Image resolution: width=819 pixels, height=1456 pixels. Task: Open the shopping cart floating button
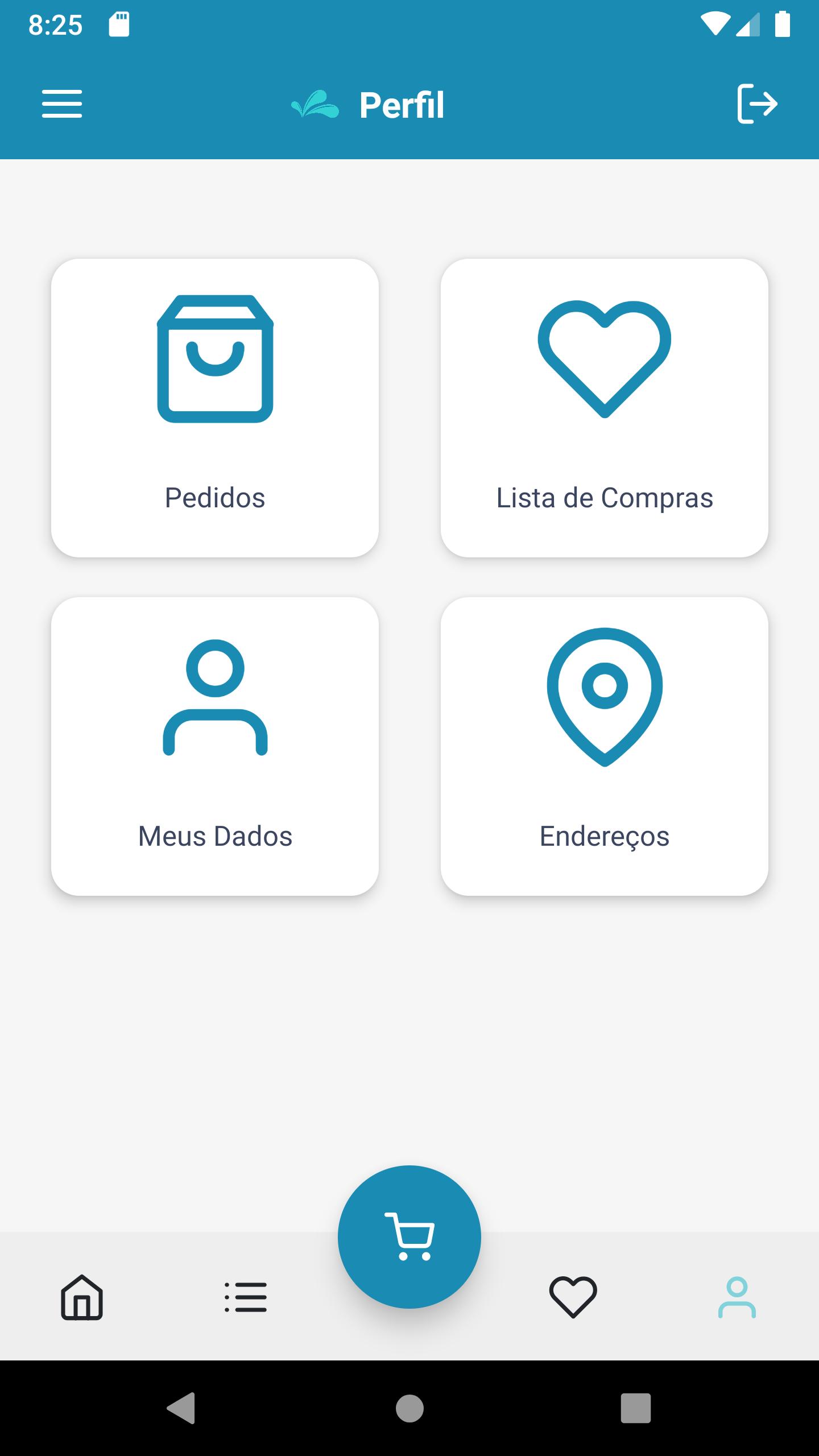click(409, 1237)
